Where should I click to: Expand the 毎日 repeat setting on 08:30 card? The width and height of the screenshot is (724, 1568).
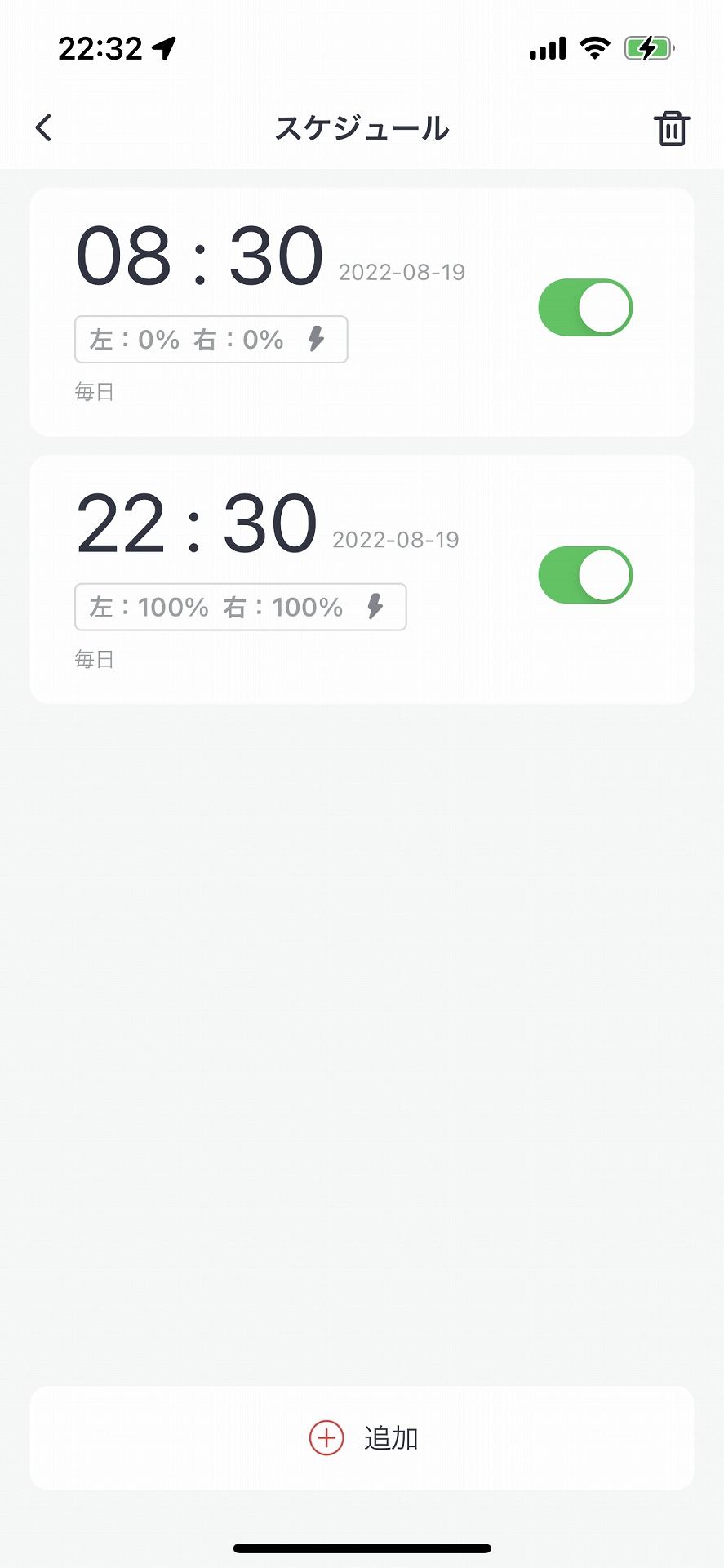click(x=94, y=392)
